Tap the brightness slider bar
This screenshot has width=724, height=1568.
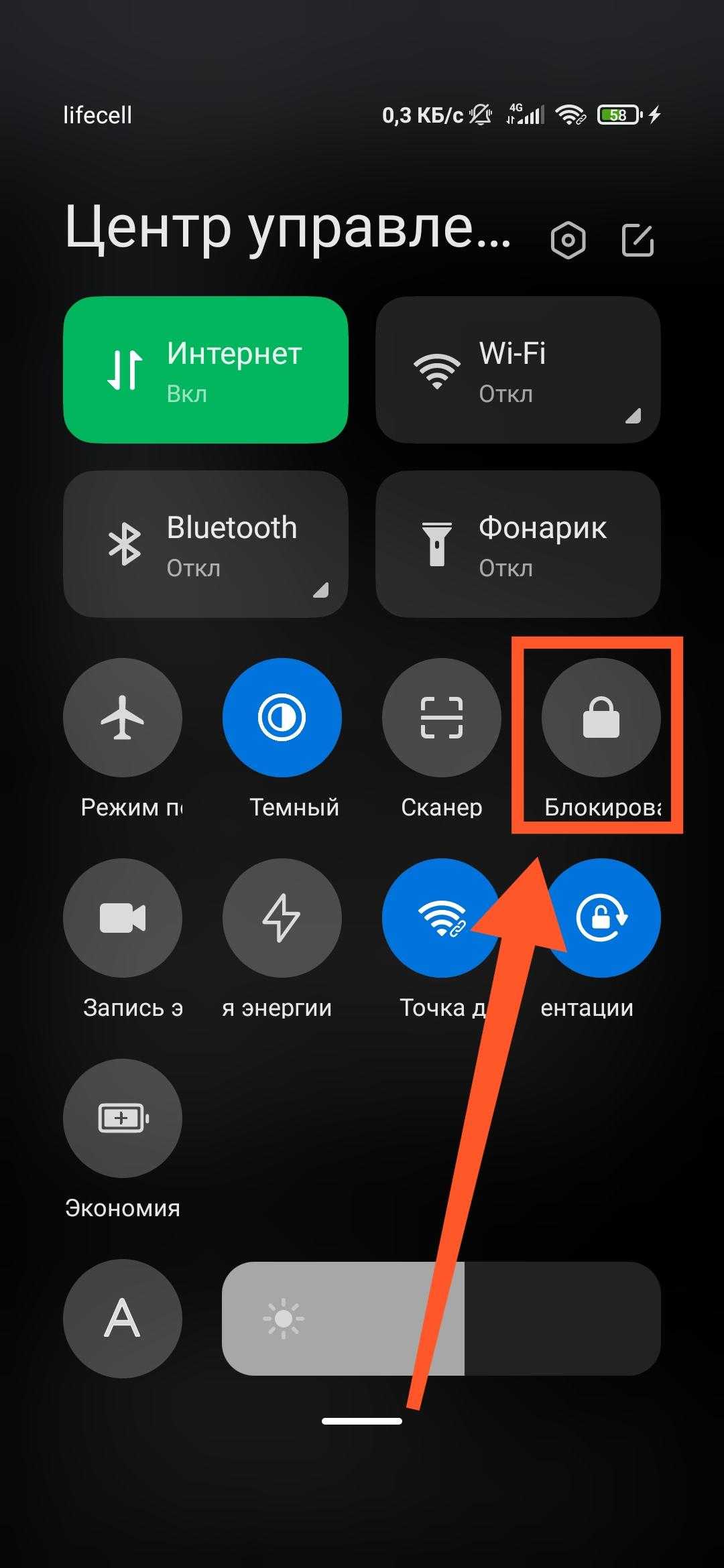point(441,1319)
